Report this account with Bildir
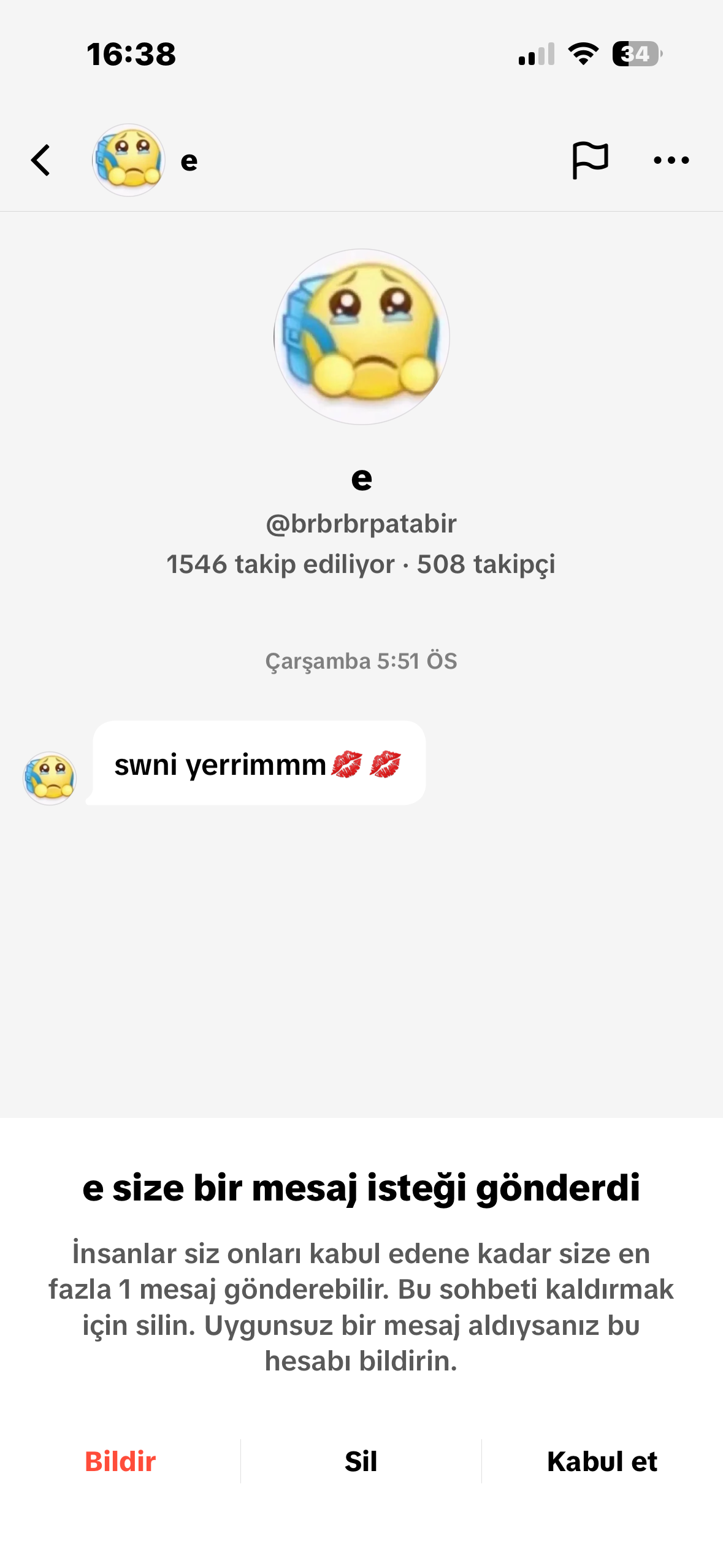723x1568 pixels. tap(120, 1461)
